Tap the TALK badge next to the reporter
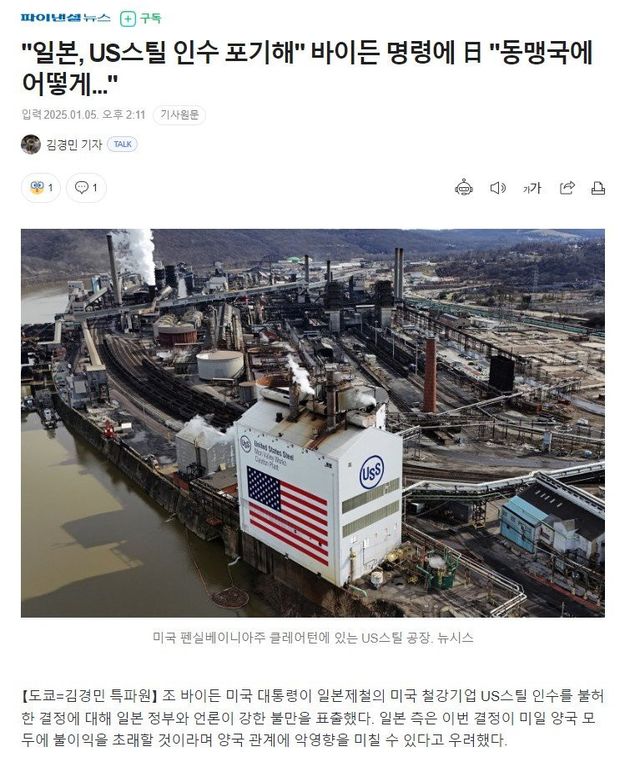This screenshot has width=640, height=768. pos(122,144)
